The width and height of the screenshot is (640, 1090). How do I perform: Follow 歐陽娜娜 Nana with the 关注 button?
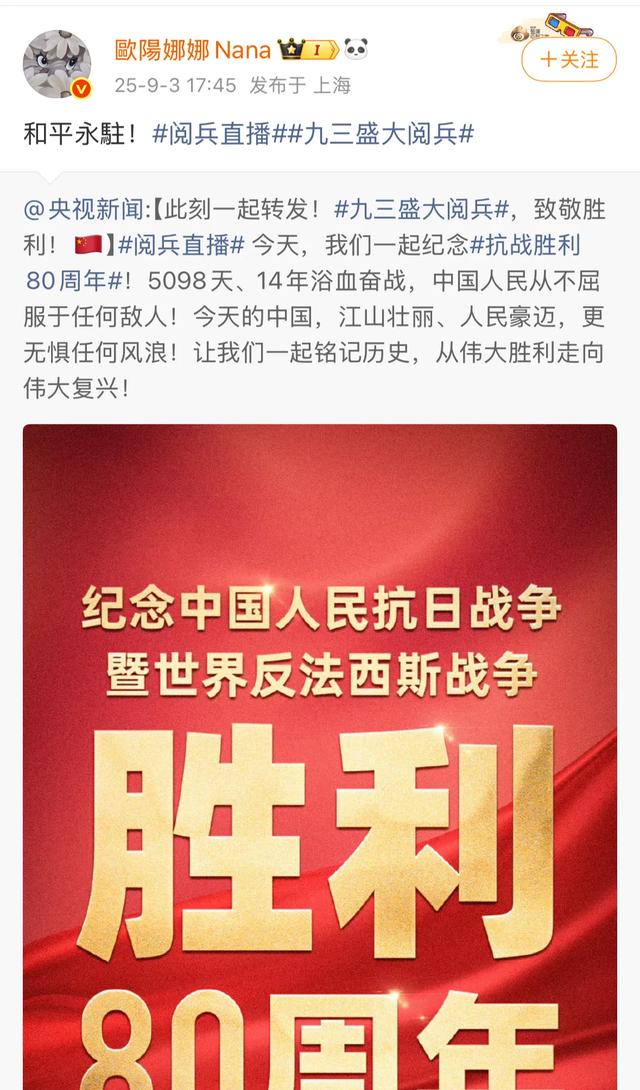click(x=569, y=60)
